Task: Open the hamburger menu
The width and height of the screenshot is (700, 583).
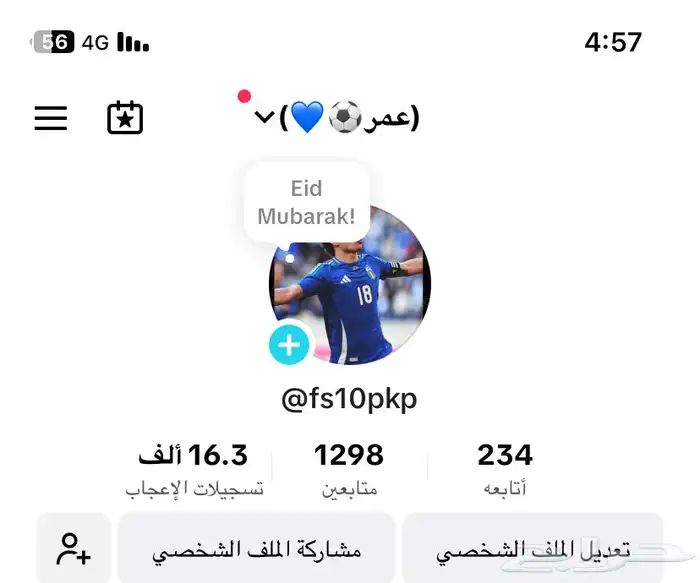Action: click(51, 118)
